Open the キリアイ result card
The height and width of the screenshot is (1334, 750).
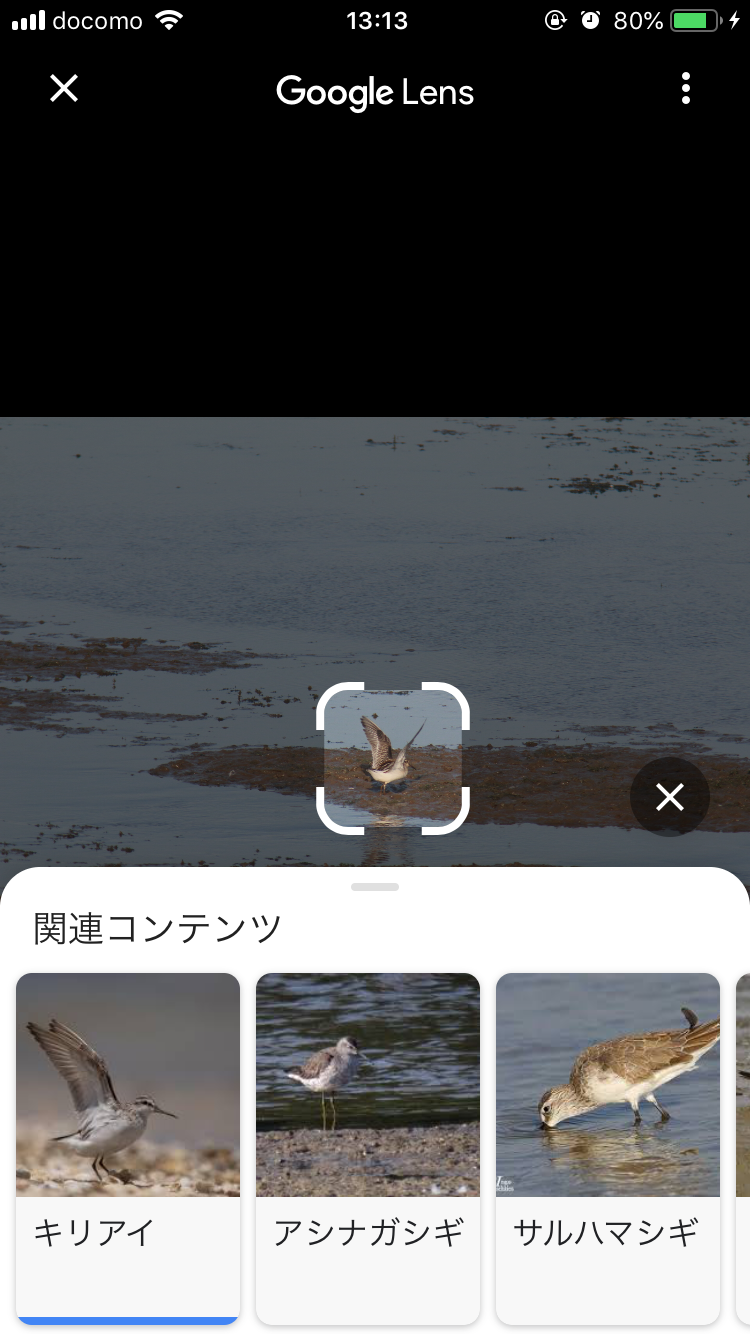(x=128, y=1148)
